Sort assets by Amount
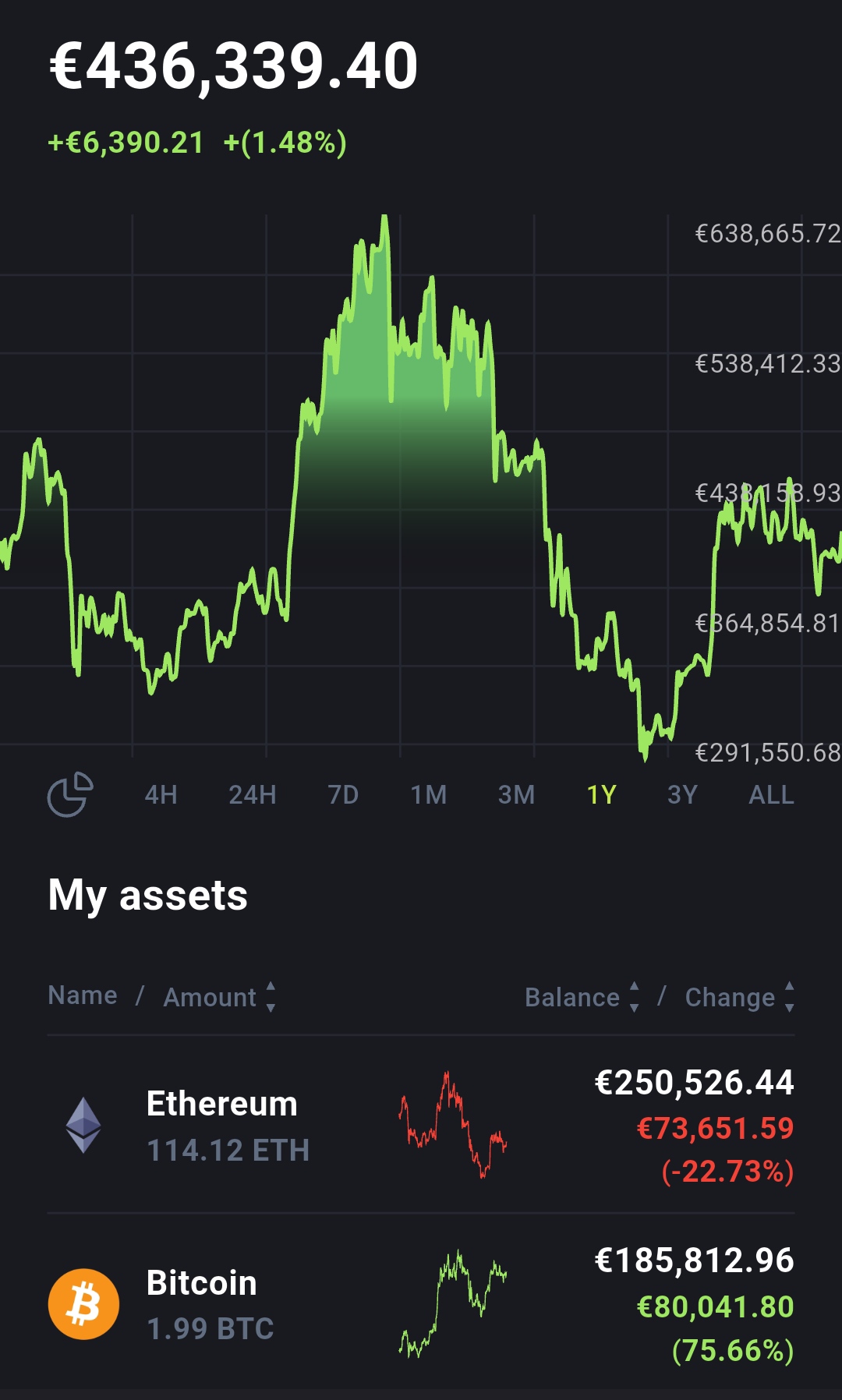Viewport: 842px width, 1400px height. click(x=220, y=997)
